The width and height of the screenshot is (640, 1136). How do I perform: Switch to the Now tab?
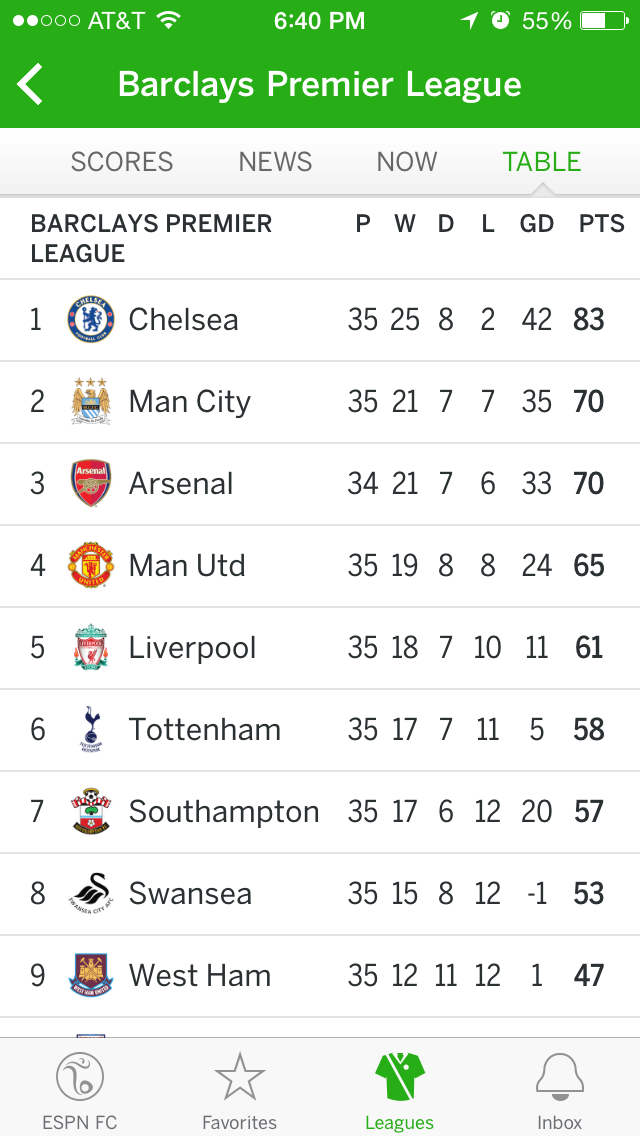pyautogui.click(x=407, y=162)
